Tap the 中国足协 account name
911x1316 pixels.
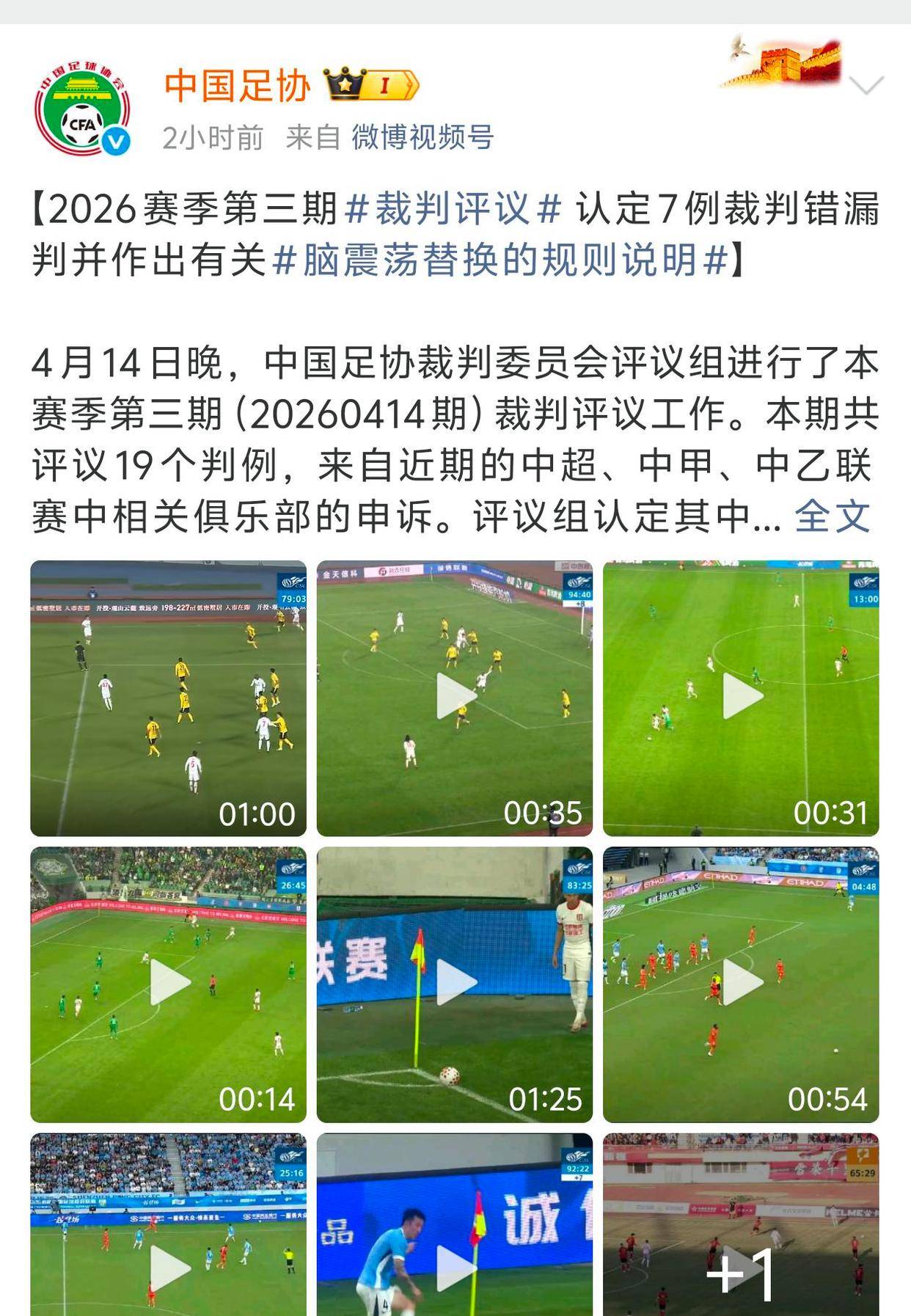click(238, 86)
